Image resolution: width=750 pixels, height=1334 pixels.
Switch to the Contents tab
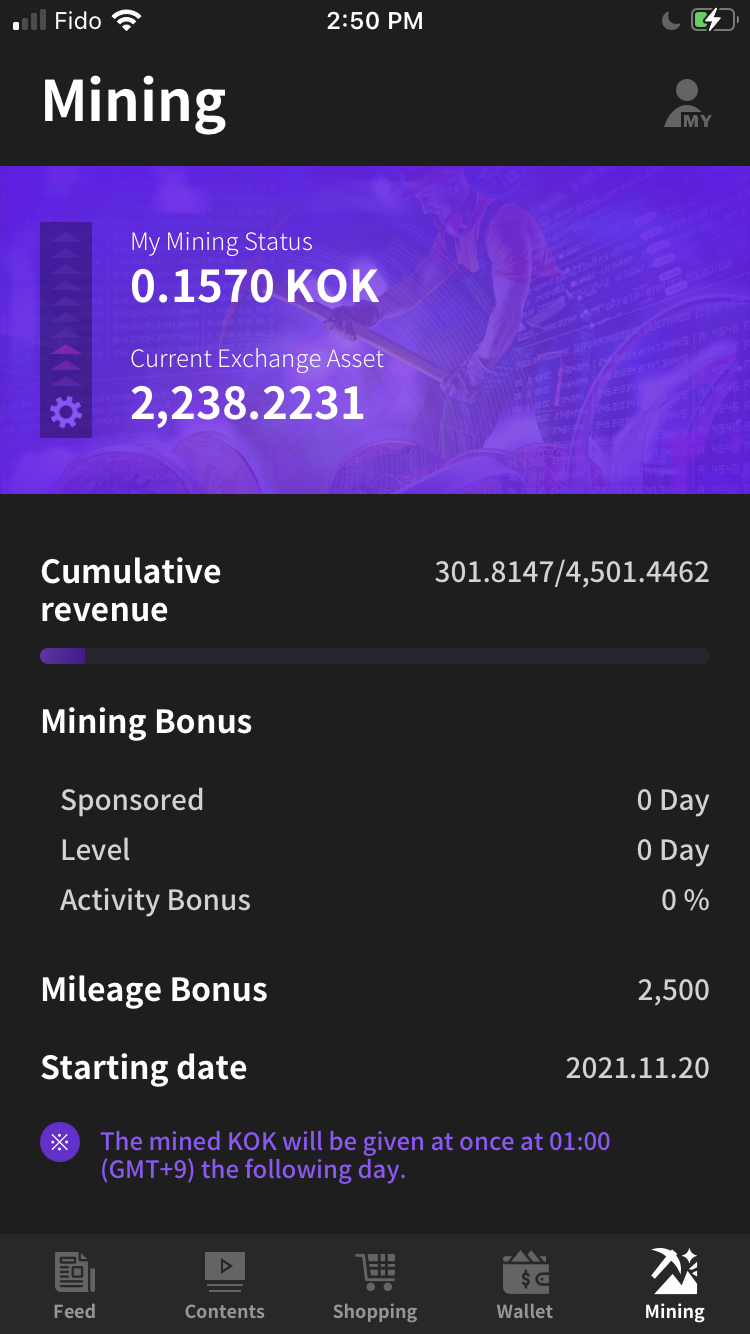click(x=225, y=1285)
